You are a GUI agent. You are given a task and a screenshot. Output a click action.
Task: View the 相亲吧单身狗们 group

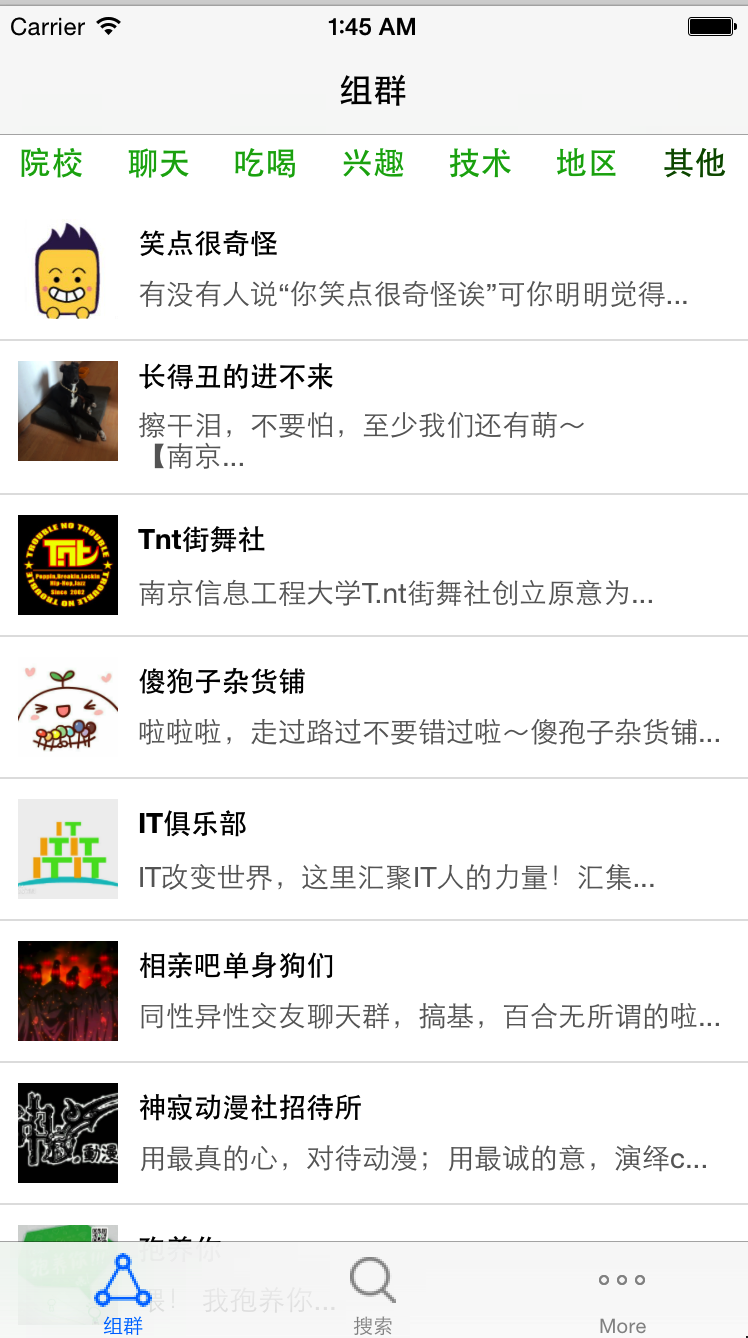click(374, 991)
